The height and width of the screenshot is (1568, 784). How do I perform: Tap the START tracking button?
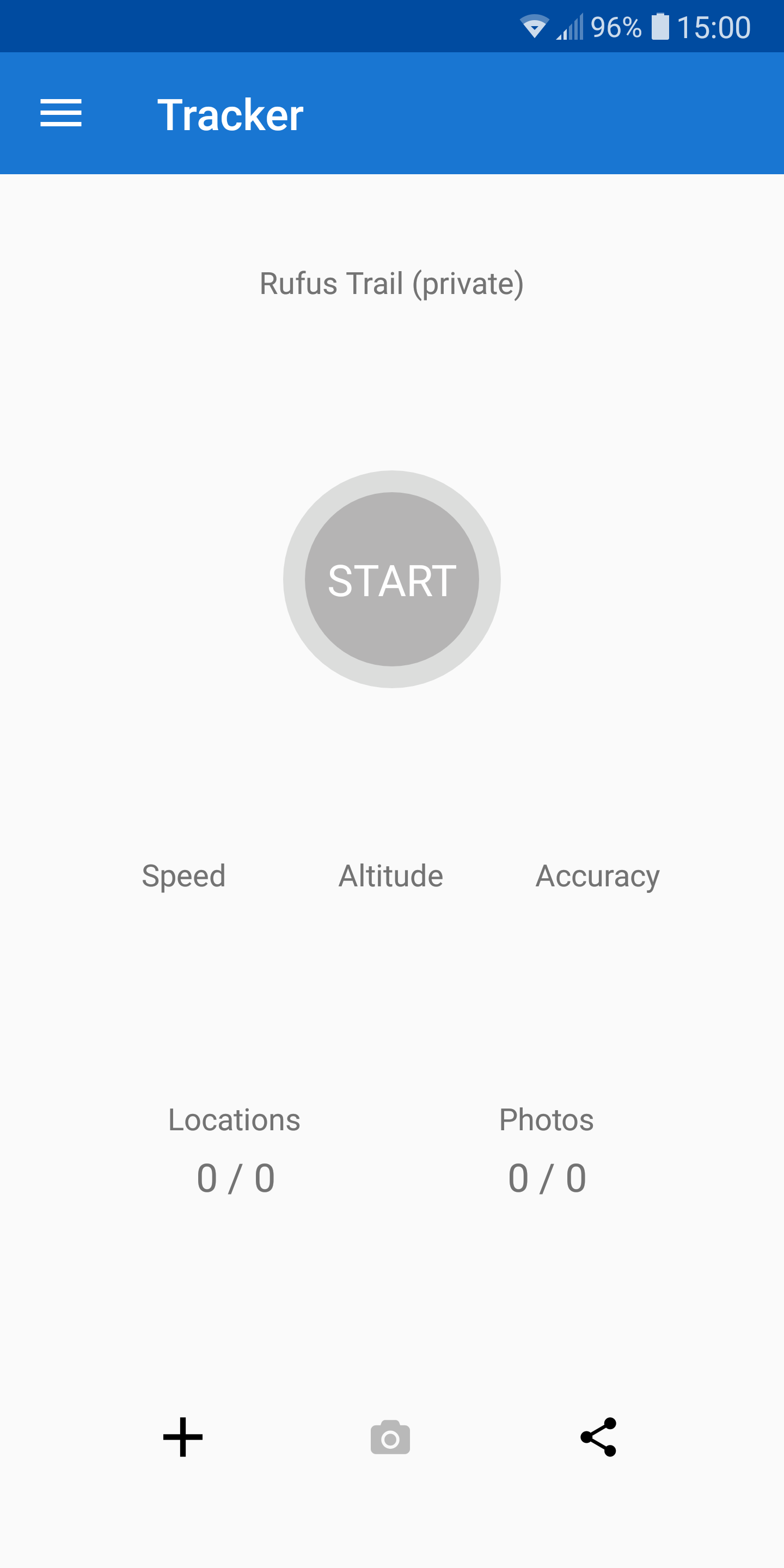391,579
